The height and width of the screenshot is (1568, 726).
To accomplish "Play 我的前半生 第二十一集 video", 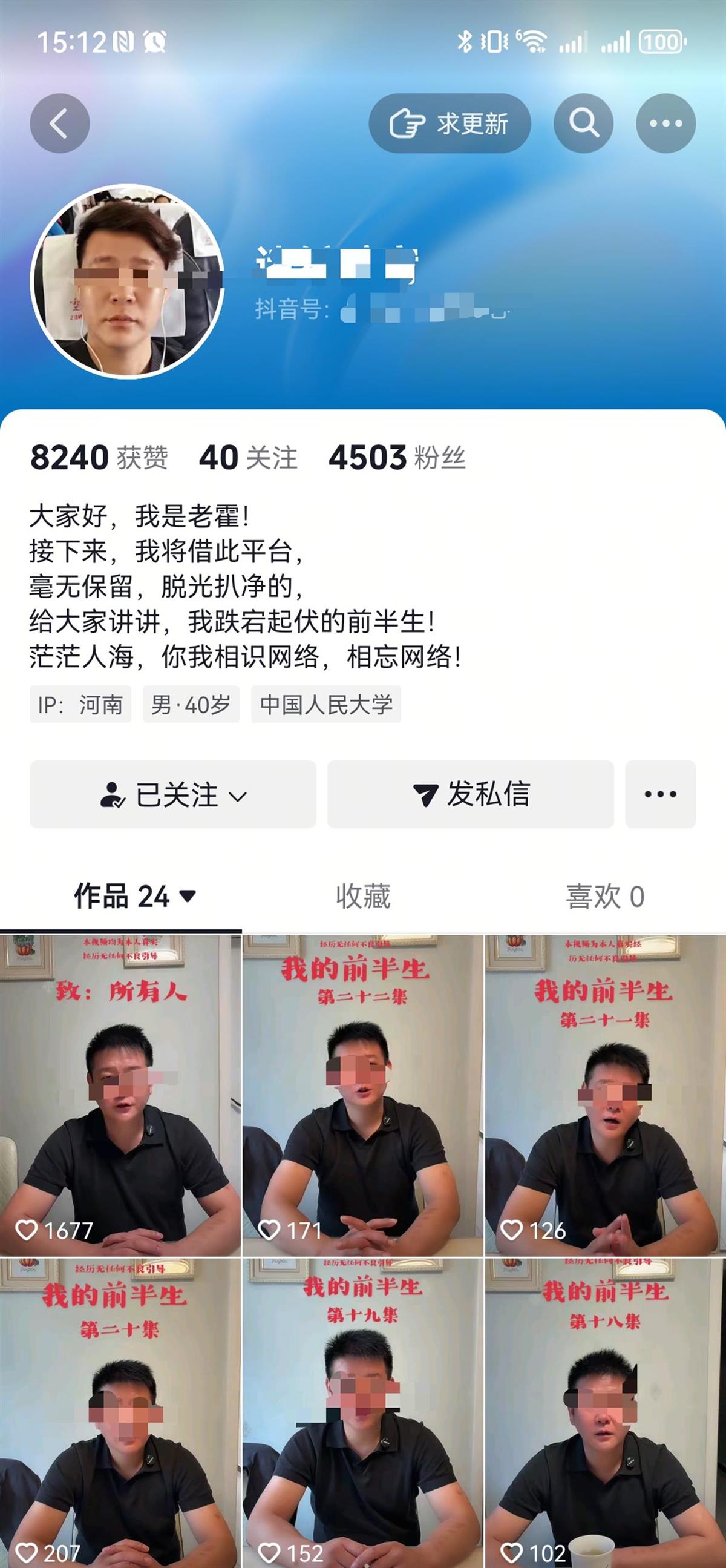I will coord(604,1096).
